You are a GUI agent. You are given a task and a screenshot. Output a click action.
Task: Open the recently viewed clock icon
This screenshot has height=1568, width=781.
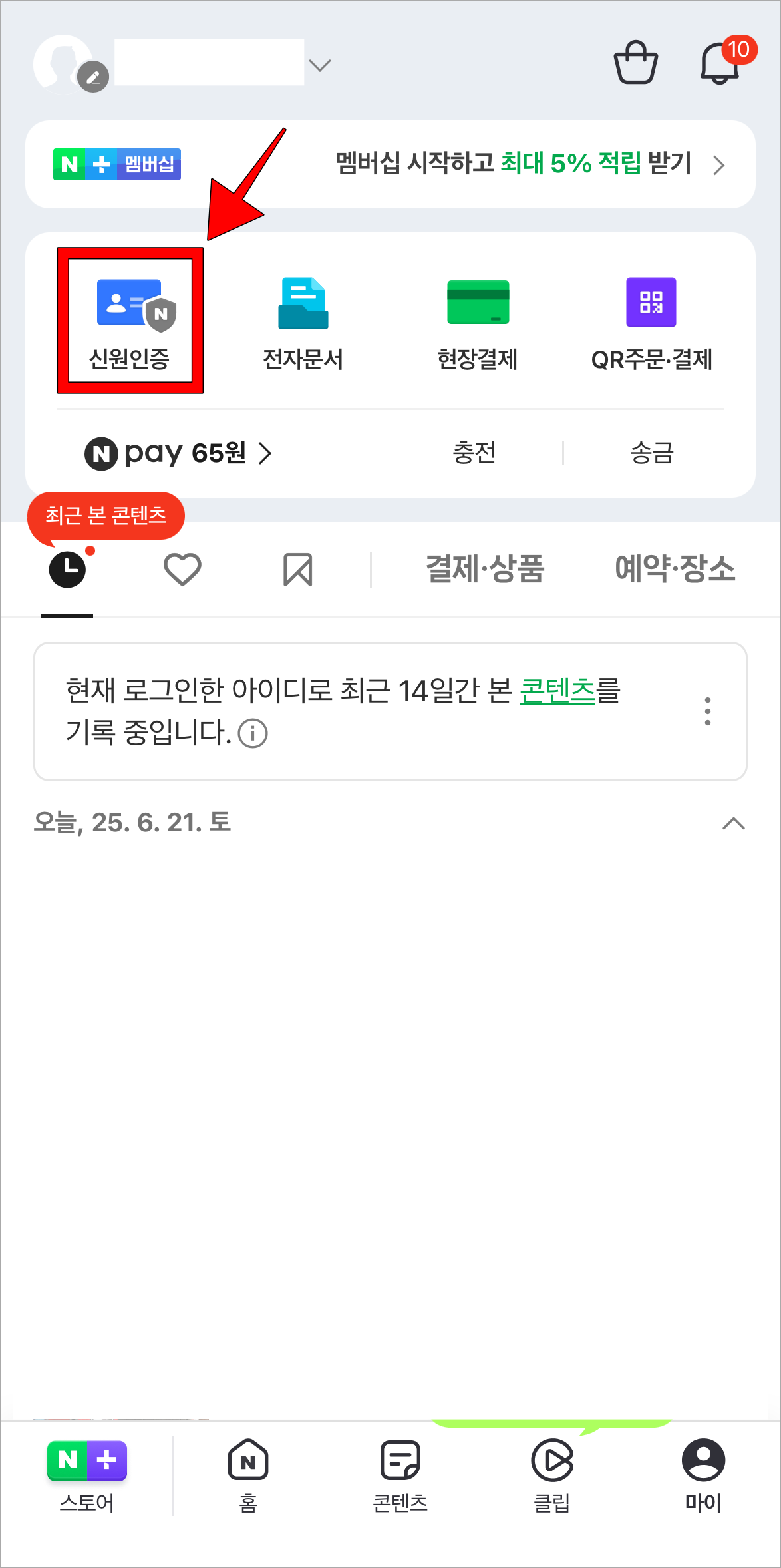point(67,568)
